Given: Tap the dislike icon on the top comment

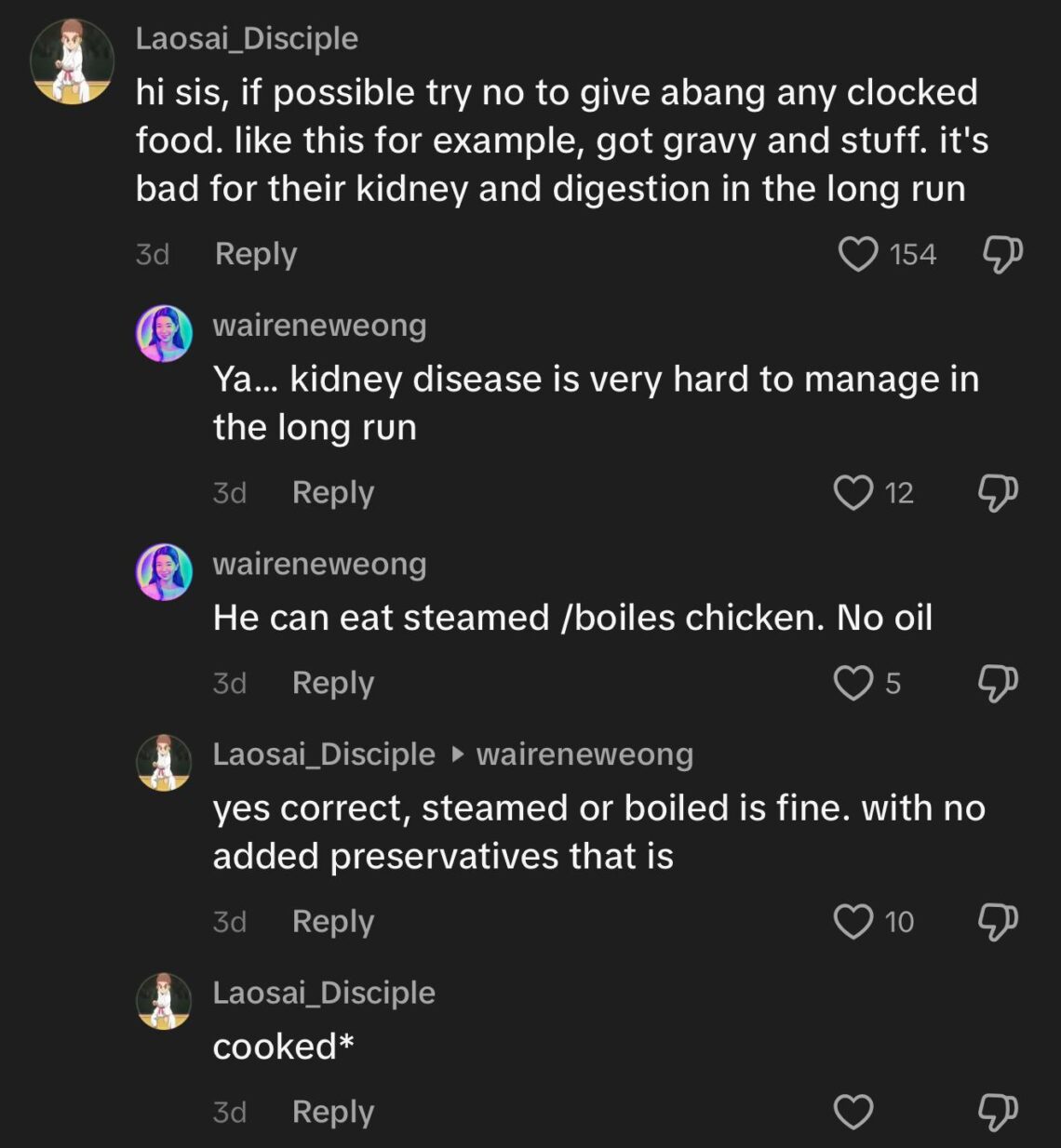Looking at the screenshot, I should pos(1001,253).
